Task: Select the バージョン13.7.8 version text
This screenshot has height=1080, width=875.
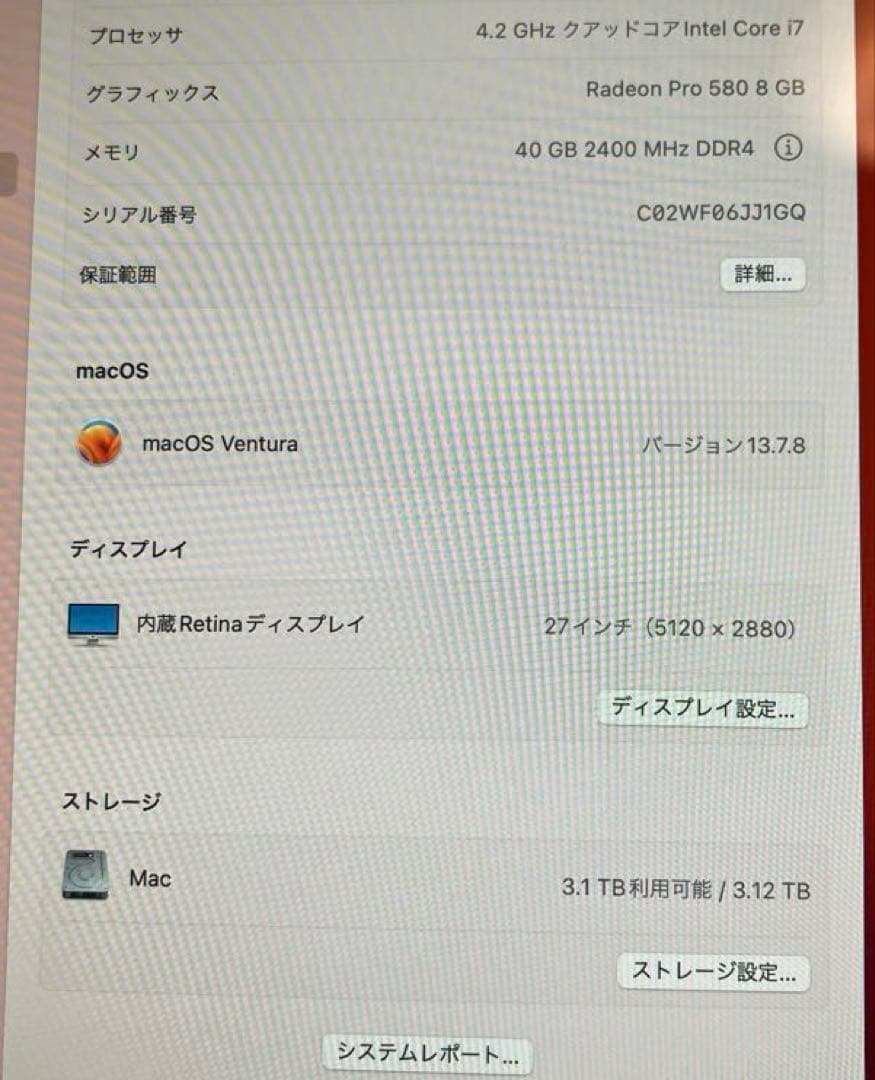Action: 727,446
